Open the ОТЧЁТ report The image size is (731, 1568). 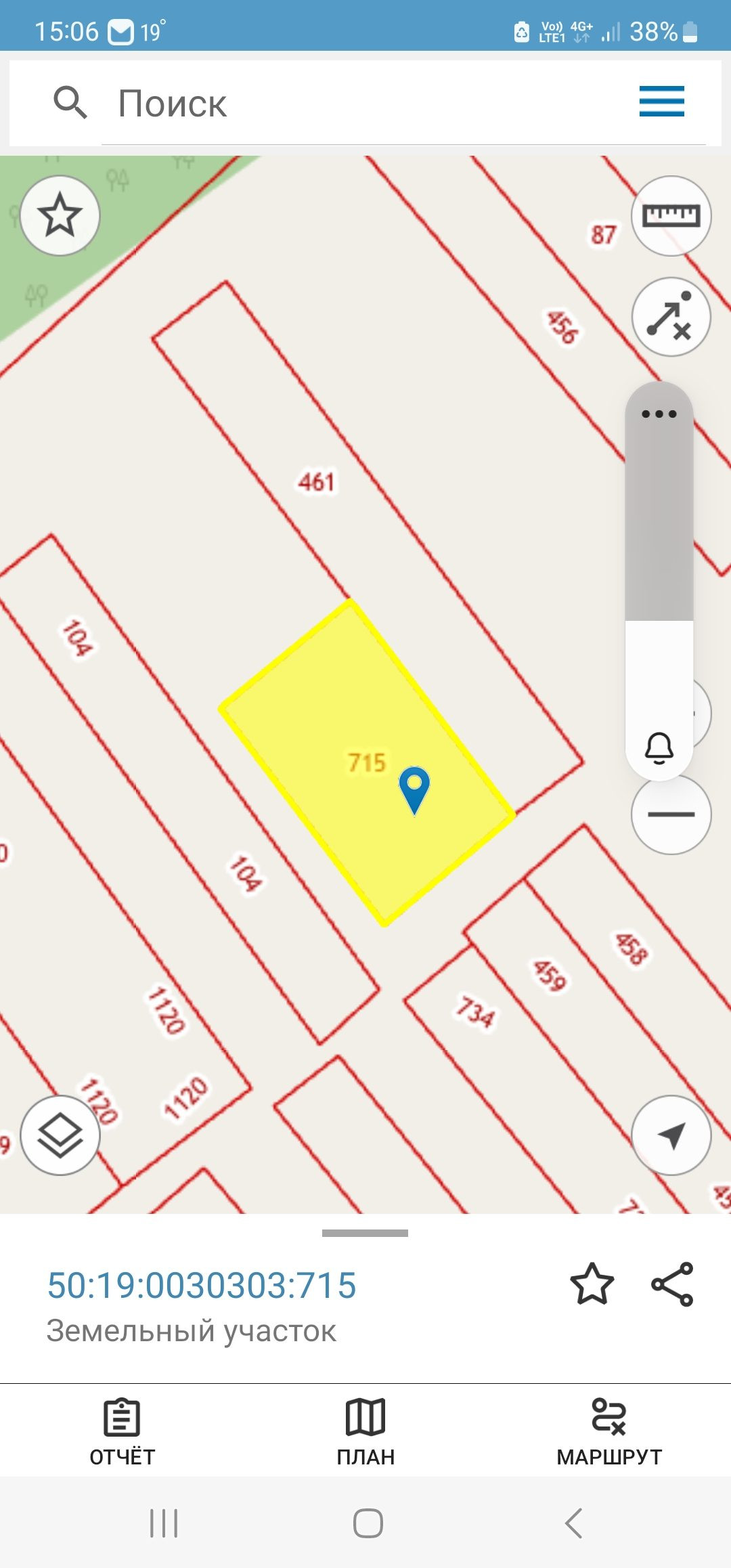(123, 1432)
